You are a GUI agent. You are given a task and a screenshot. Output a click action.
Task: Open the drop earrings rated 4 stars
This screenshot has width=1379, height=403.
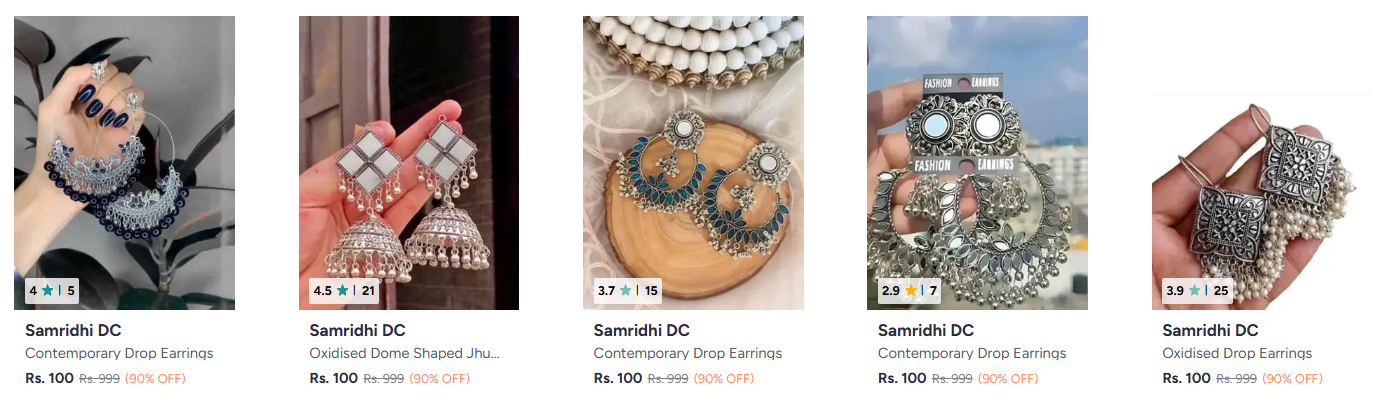point(124,163)
